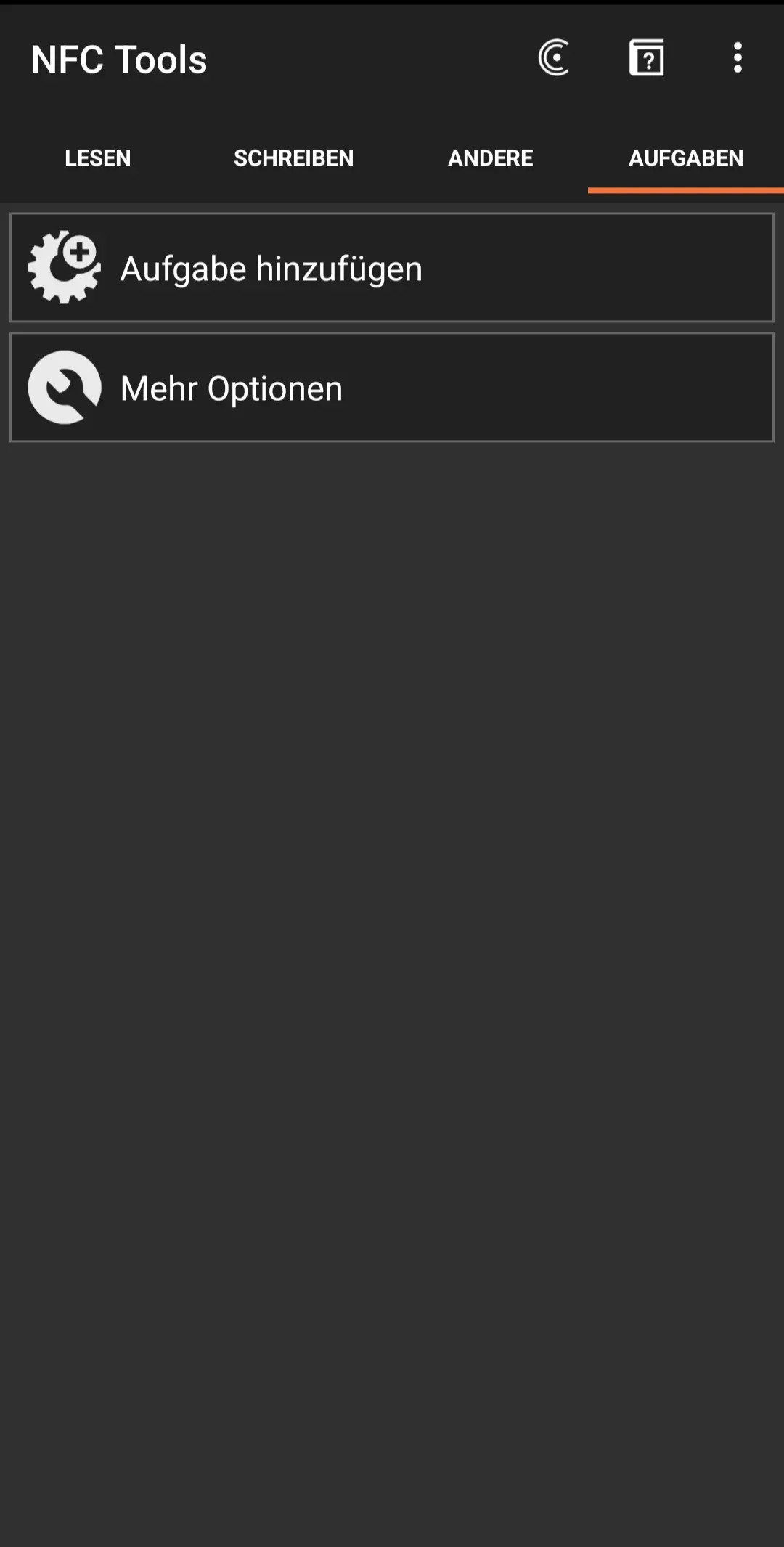Open the help question-mark icon

(x=646, y=58)
